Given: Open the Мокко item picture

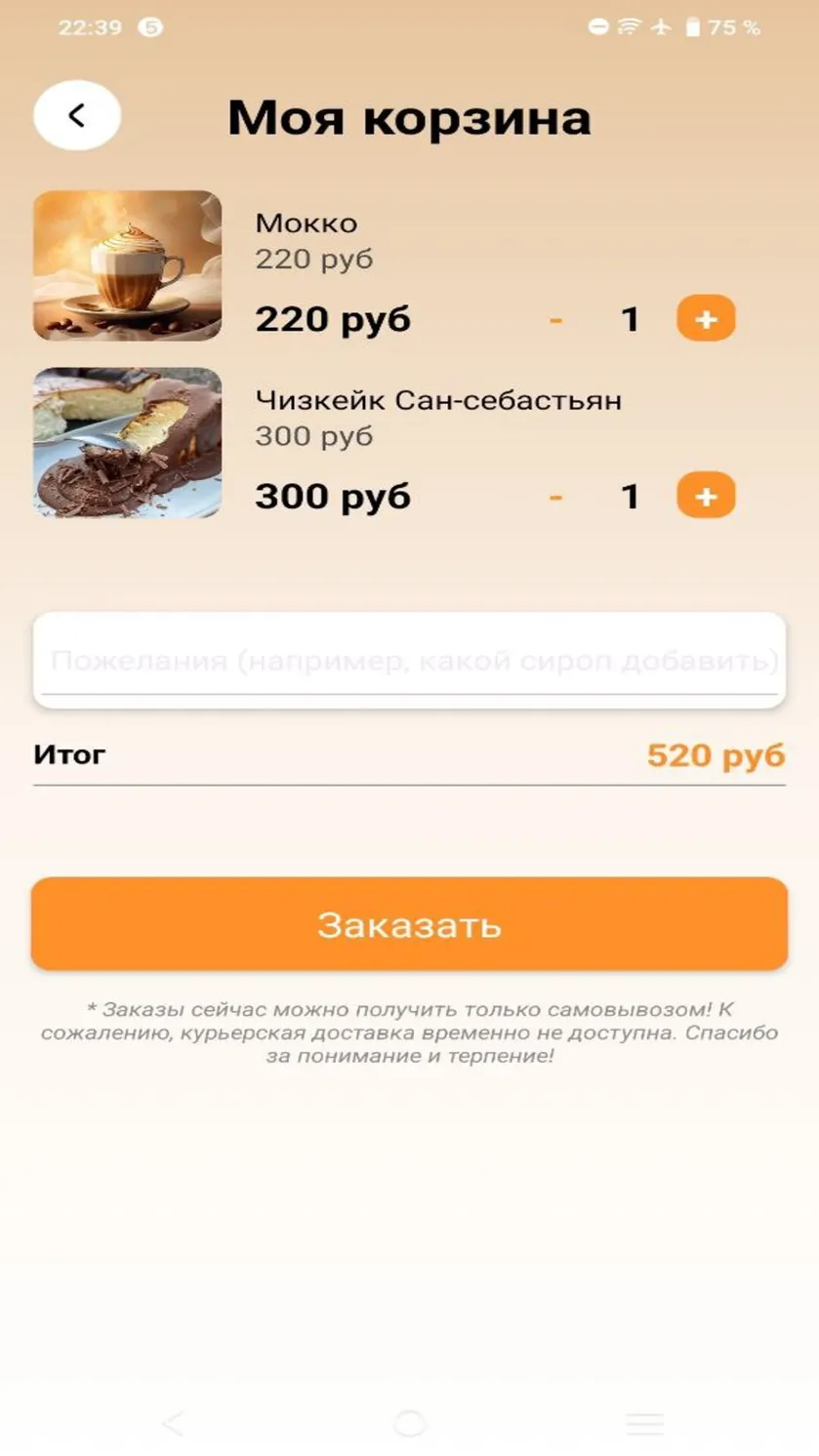Looking at the screenshot, I should tap(128, 265).
